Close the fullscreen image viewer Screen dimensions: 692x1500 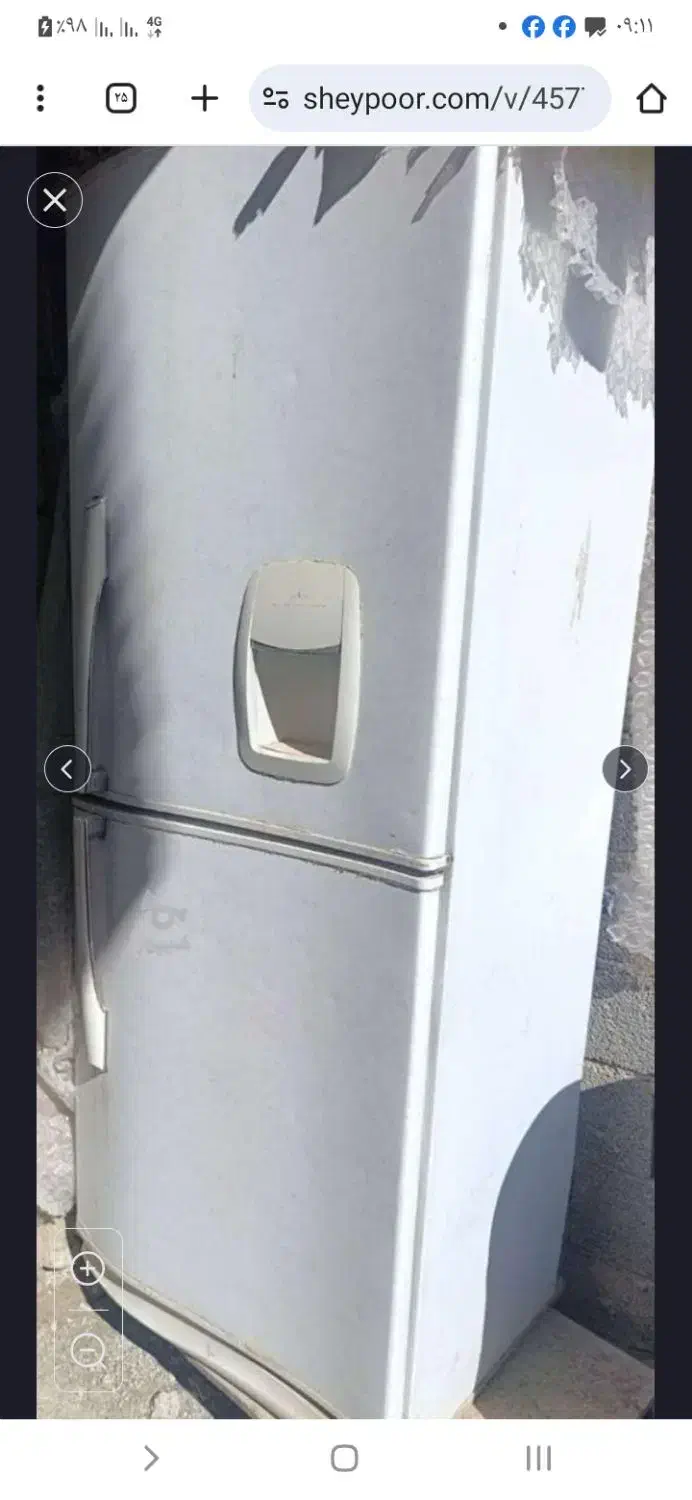(55, 201)
